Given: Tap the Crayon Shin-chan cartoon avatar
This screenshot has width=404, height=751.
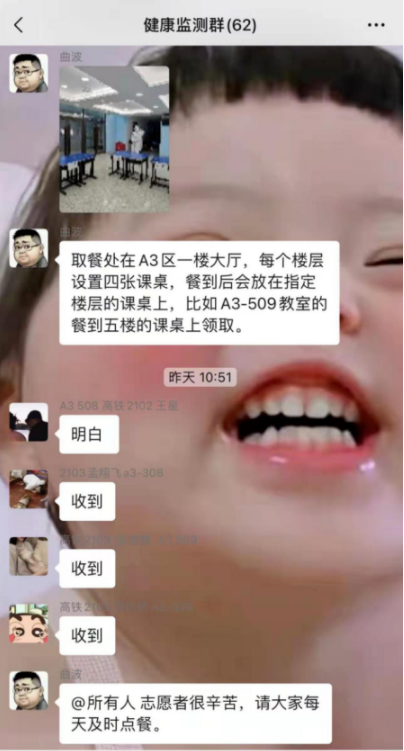Looking at the screenshot, I should [x=29, y=623].
